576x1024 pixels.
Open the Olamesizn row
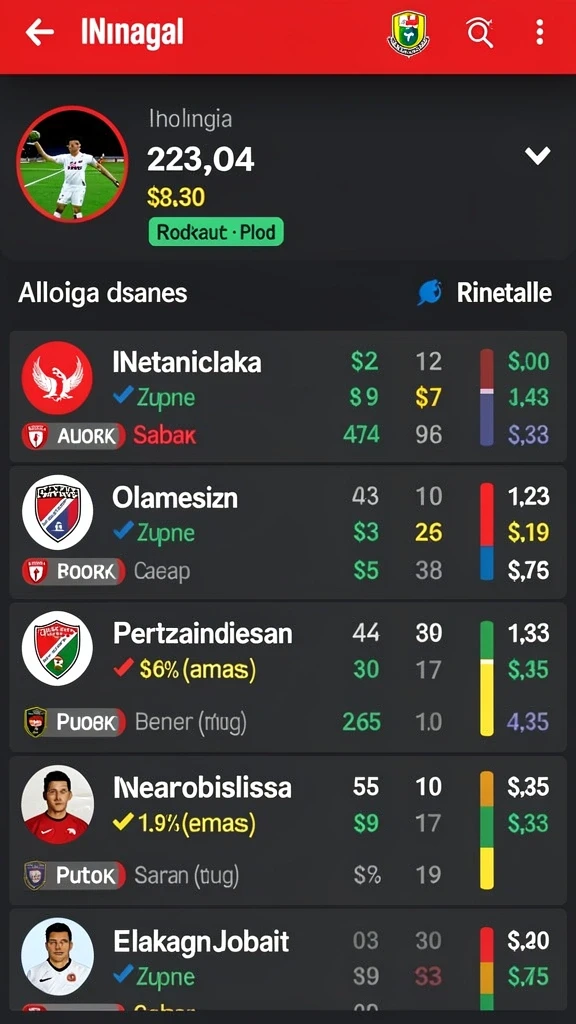tap(288, 532)
